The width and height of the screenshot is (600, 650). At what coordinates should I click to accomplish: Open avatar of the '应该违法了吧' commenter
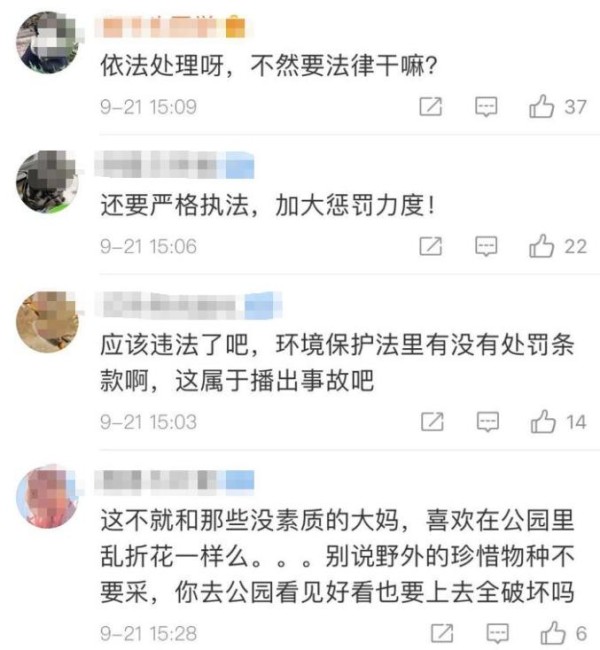47,320
